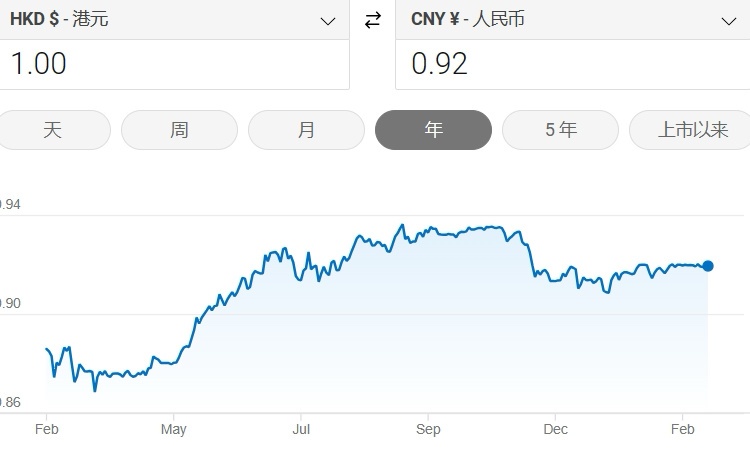Swap the HKD and CNY currencies
Image resolution: width=750 pixels, height=450 pixels.
373,20
